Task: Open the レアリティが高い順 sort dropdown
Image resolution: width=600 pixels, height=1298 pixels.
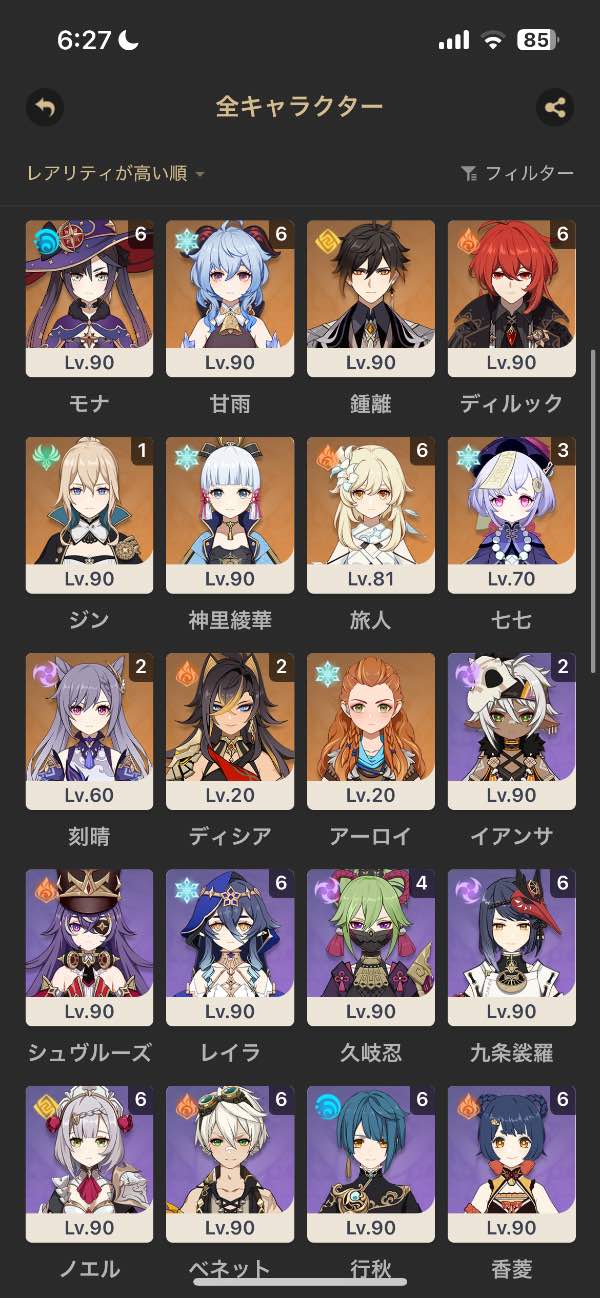Action: [115, 173]
